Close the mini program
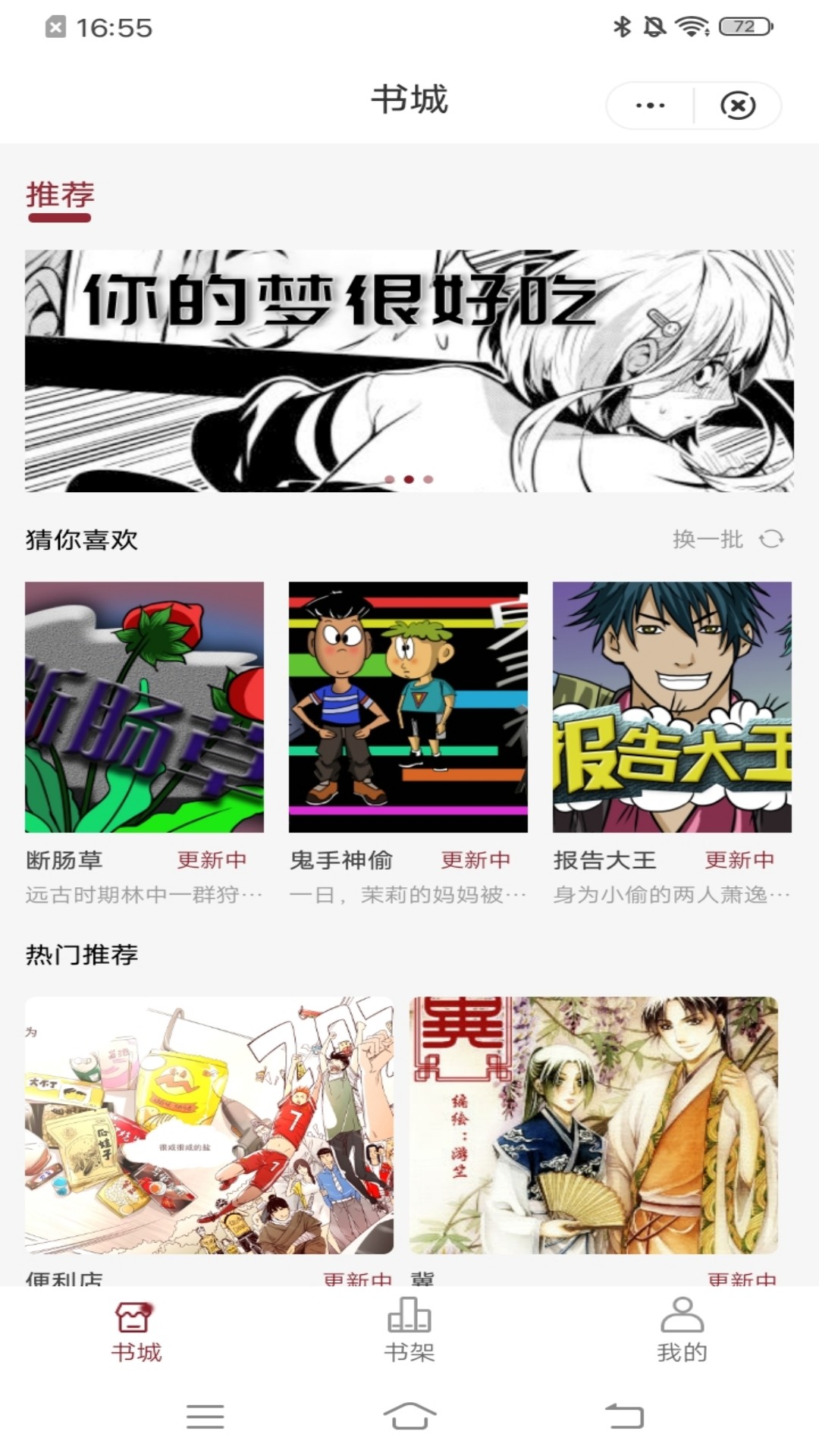819x1456 pixels. click(x=737, y=105)
